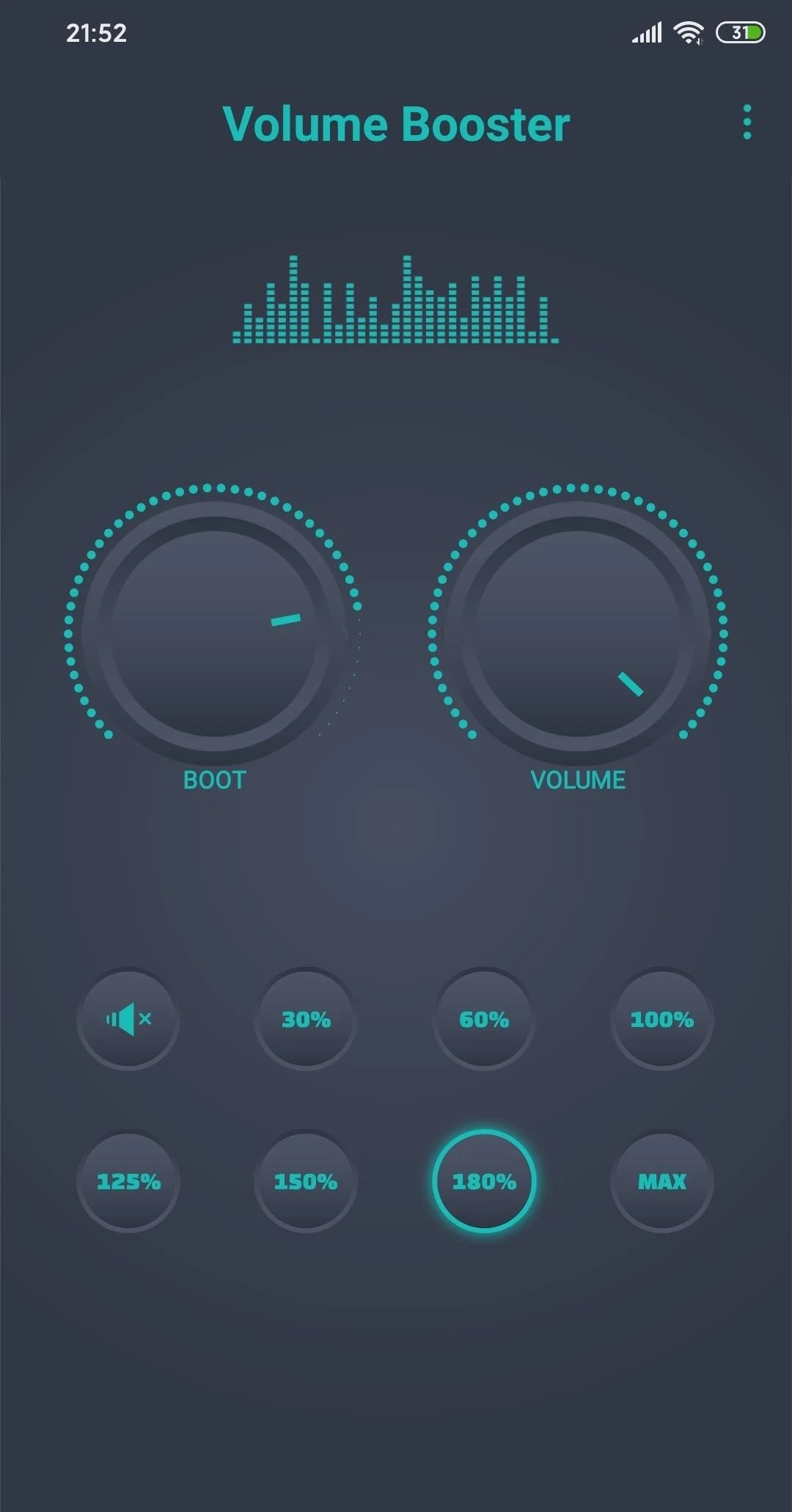This screenshot has height=1512, width=792.
Task: Select the 60% preset
Action: [x=484, y=1019]
